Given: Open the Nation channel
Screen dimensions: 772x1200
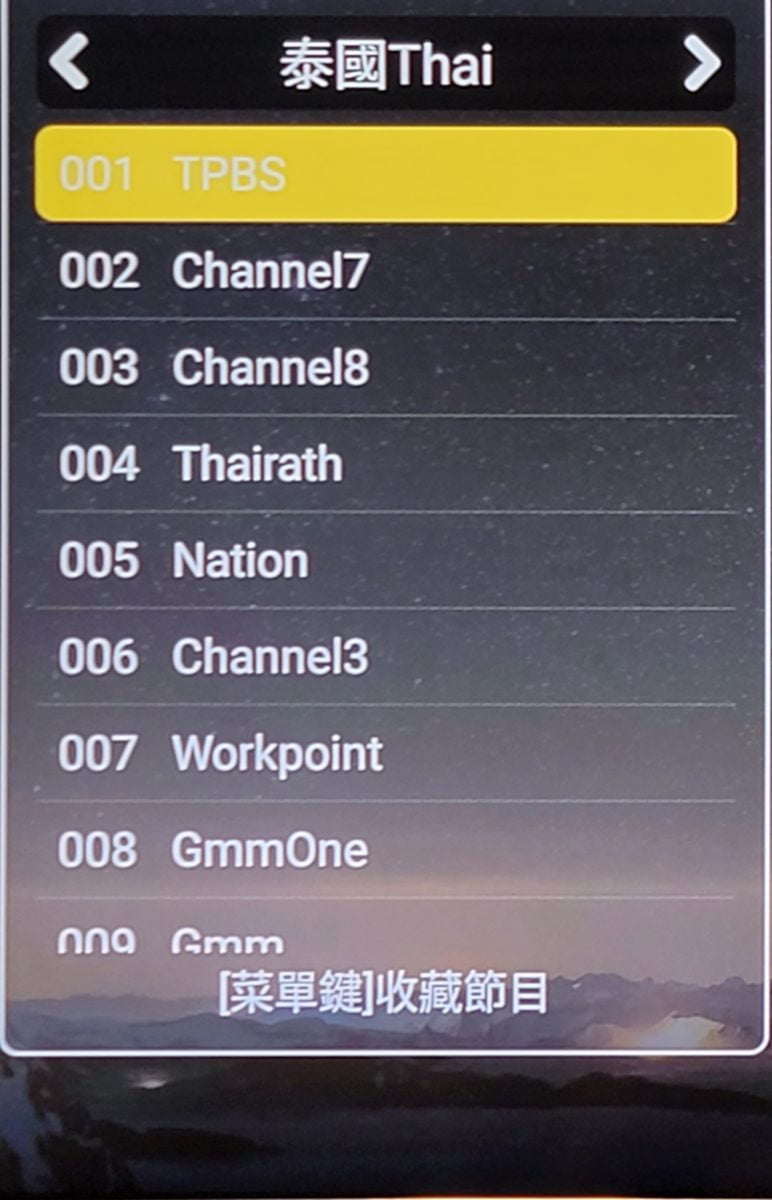Looking at the screenshot, I should [385, 561].
